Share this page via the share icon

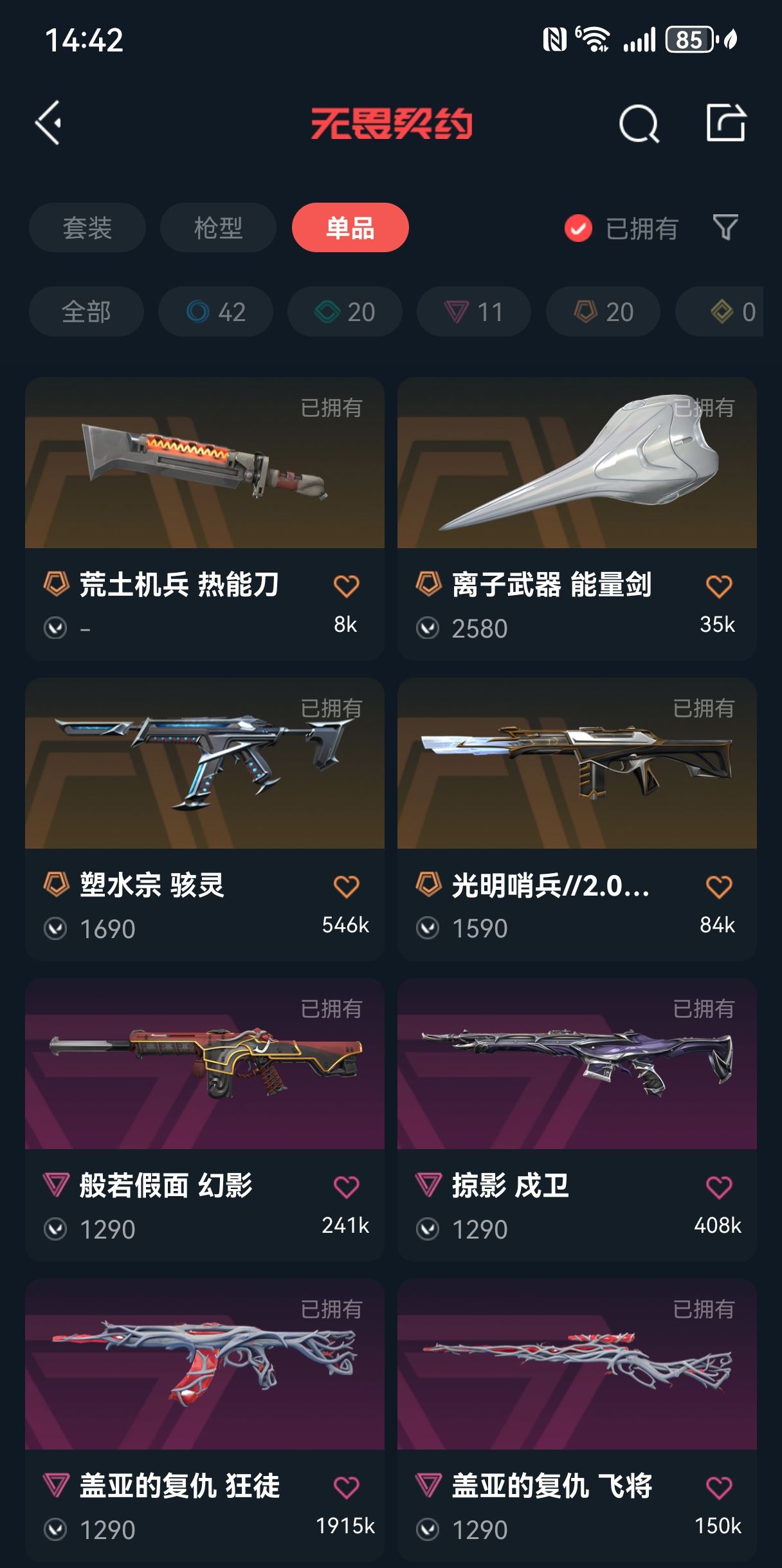click(x=725, y=122)
